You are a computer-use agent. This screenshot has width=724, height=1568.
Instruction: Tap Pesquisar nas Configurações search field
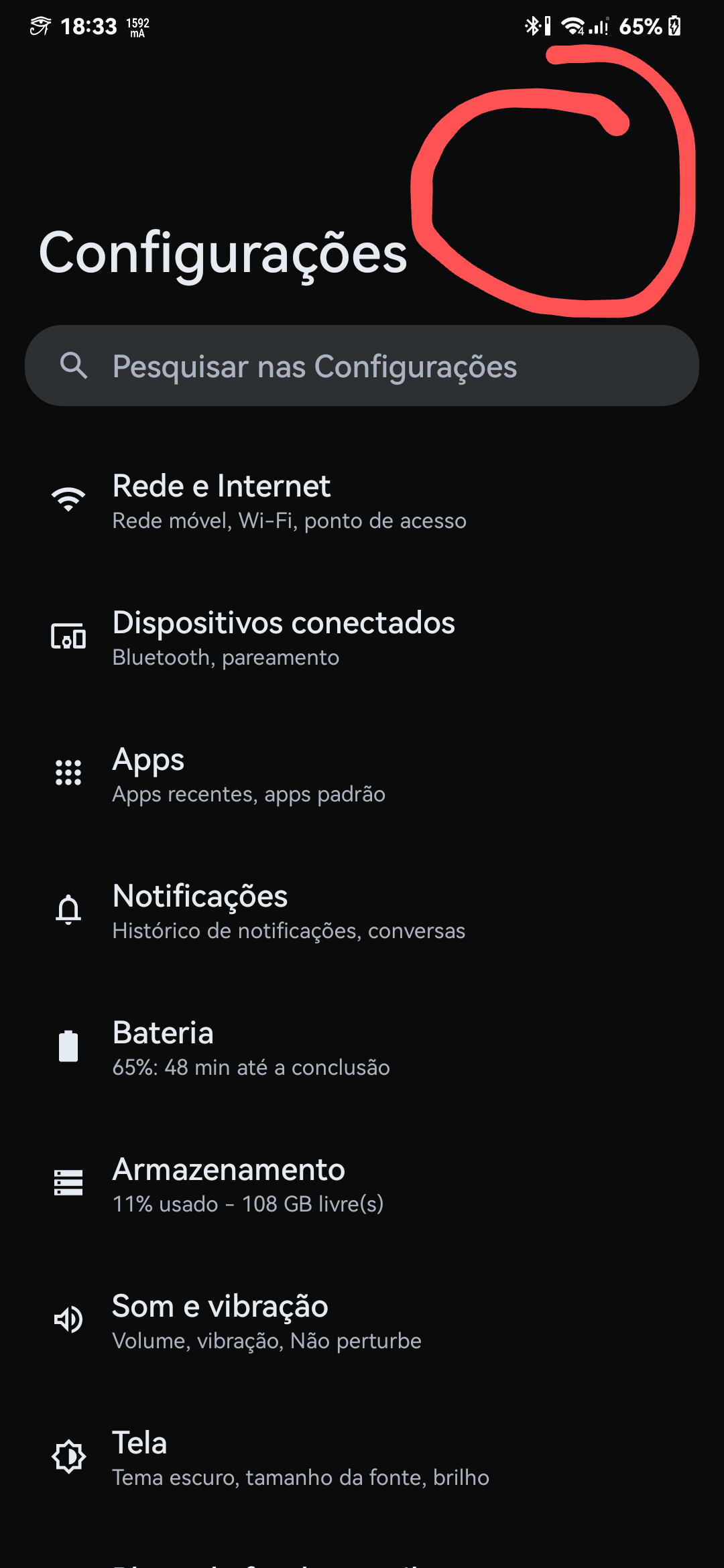[314, 365]
